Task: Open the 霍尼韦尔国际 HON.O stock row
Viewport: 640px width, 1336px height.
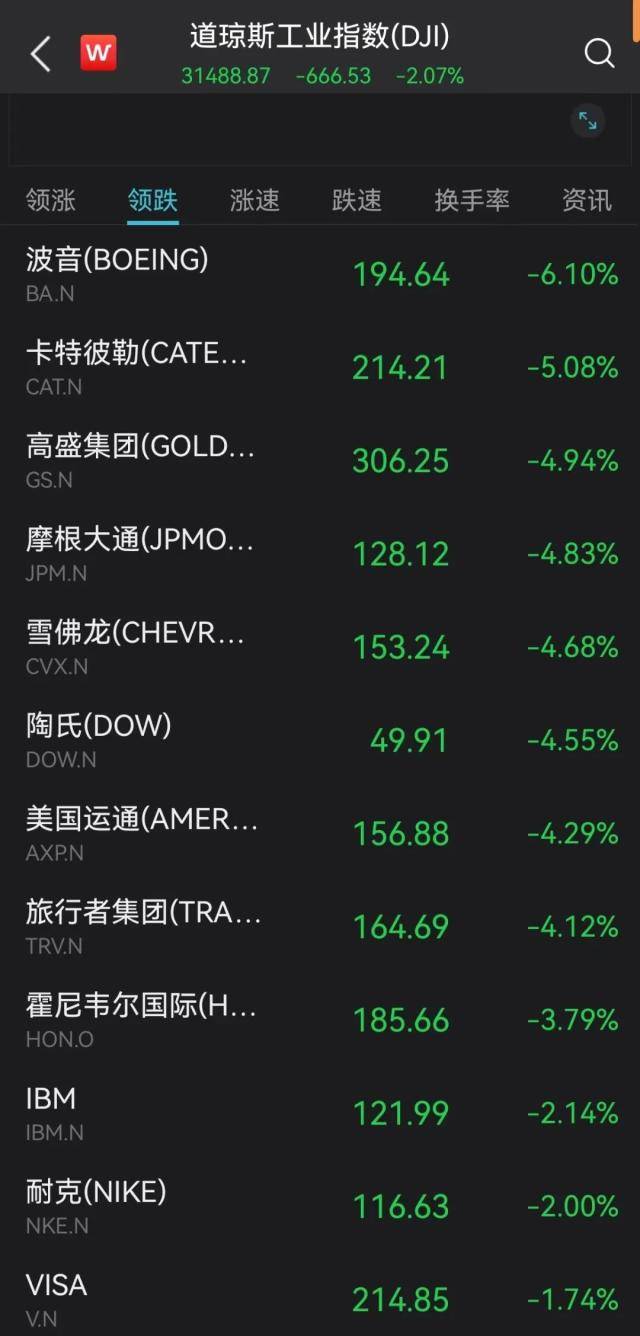Action: [x=320, y=1020]
